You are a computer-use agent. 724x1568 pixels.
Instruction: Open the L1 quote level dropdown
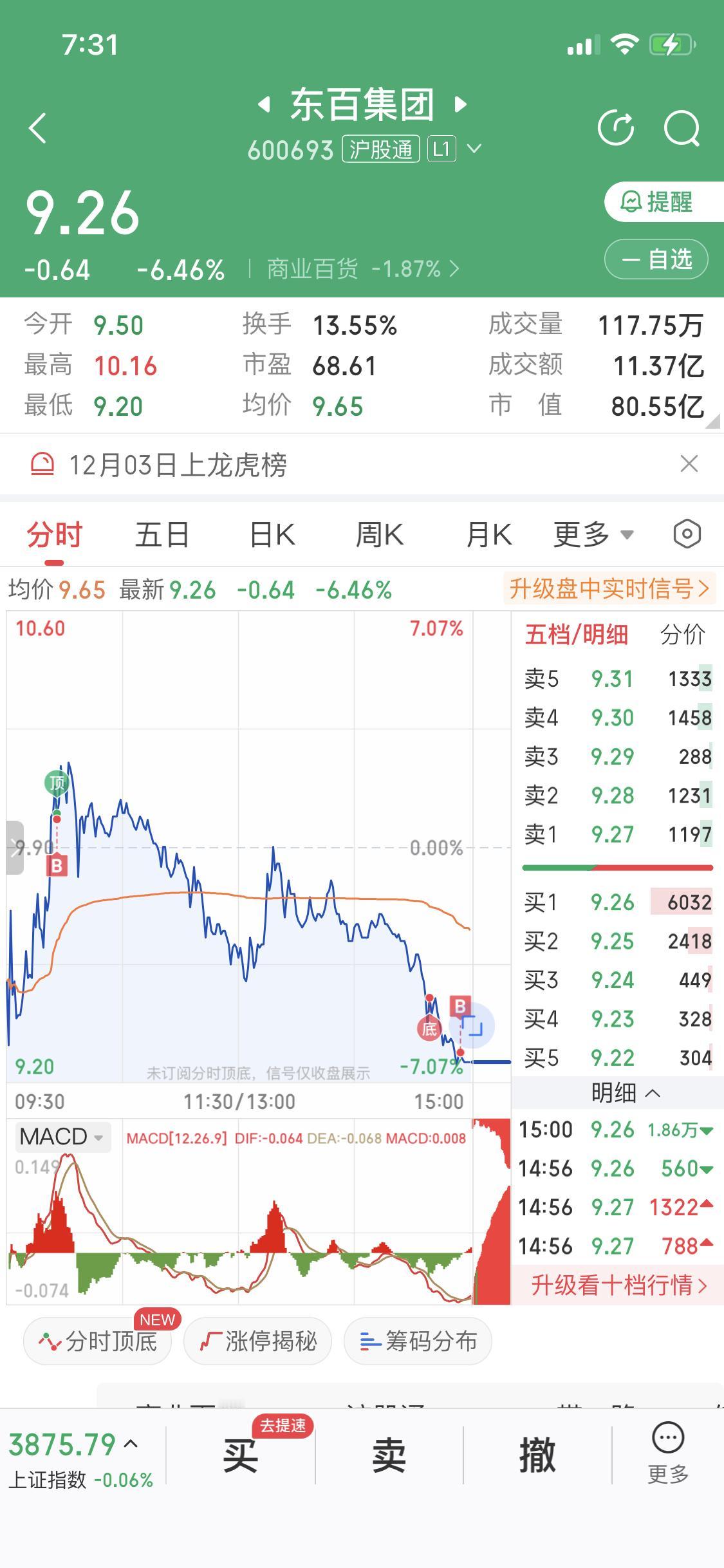pos(453,149)
